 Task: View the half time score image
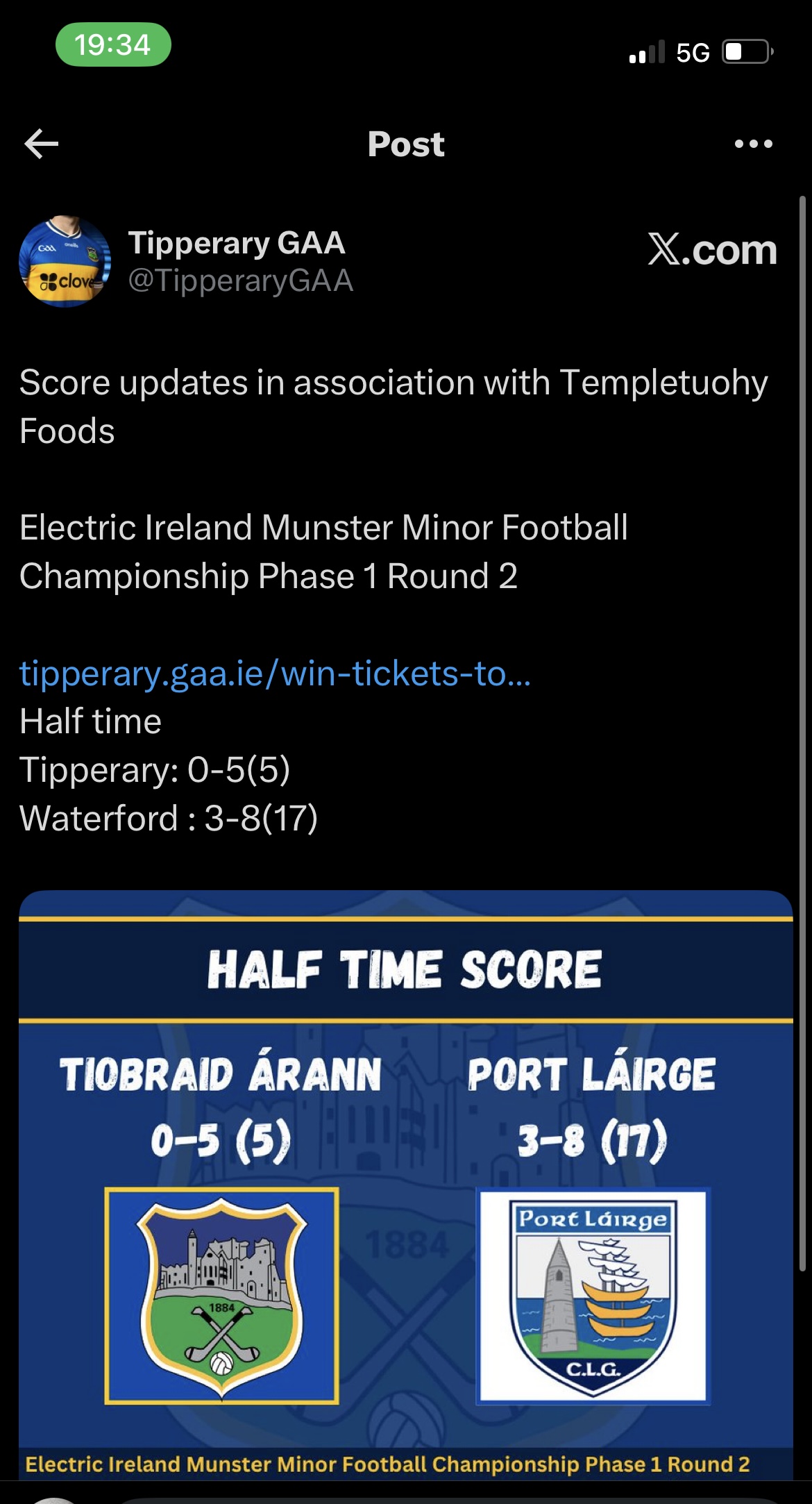pyautogui.click(x=406, y=1180)
